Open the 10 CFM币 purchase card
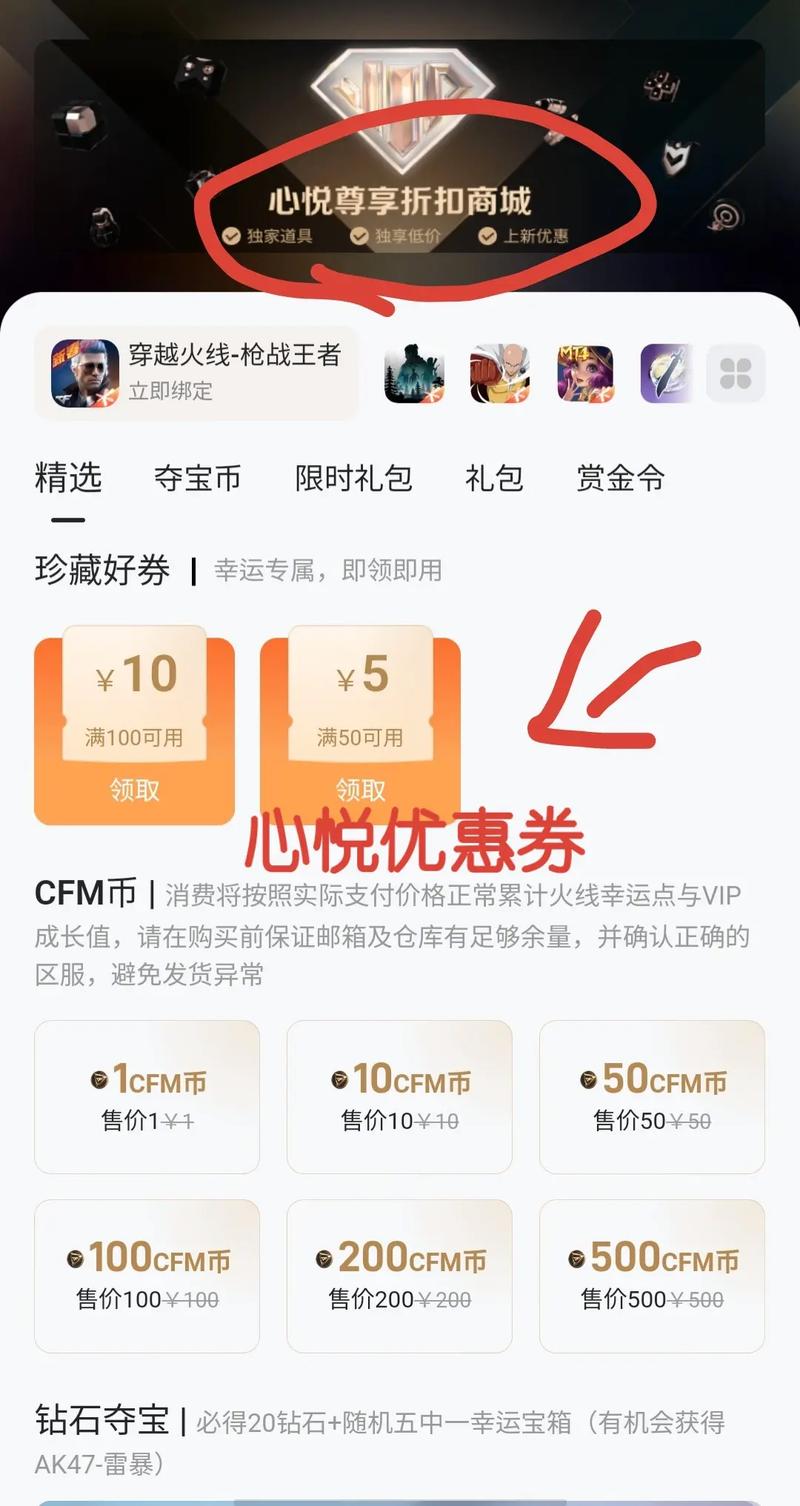The width and height of the screenshot is (800, 1506). coord(399,1096)
